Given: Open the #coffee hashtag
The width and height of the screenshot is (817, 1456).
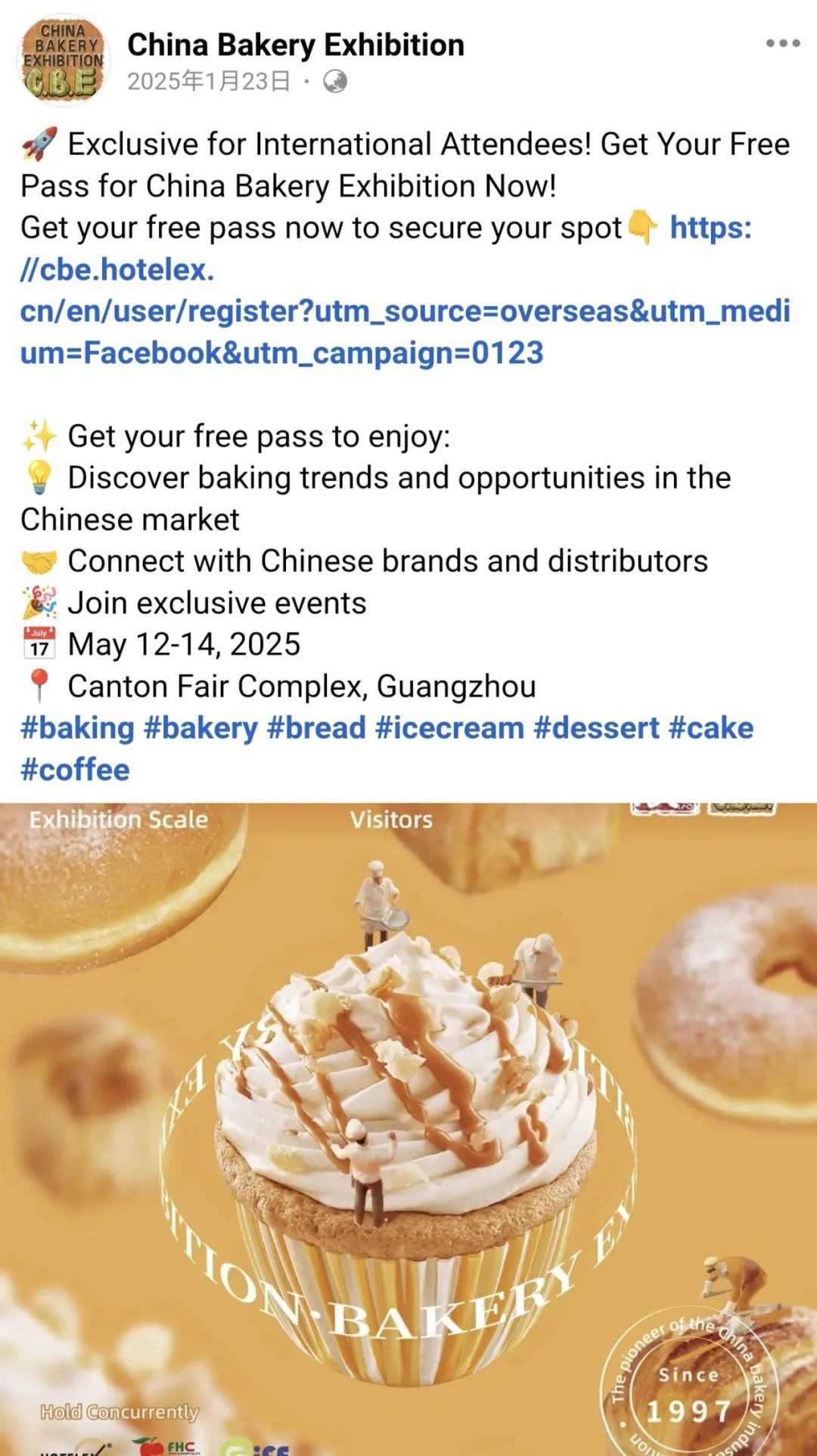Looking at the screenshot, I should click(x=75, y=769).
